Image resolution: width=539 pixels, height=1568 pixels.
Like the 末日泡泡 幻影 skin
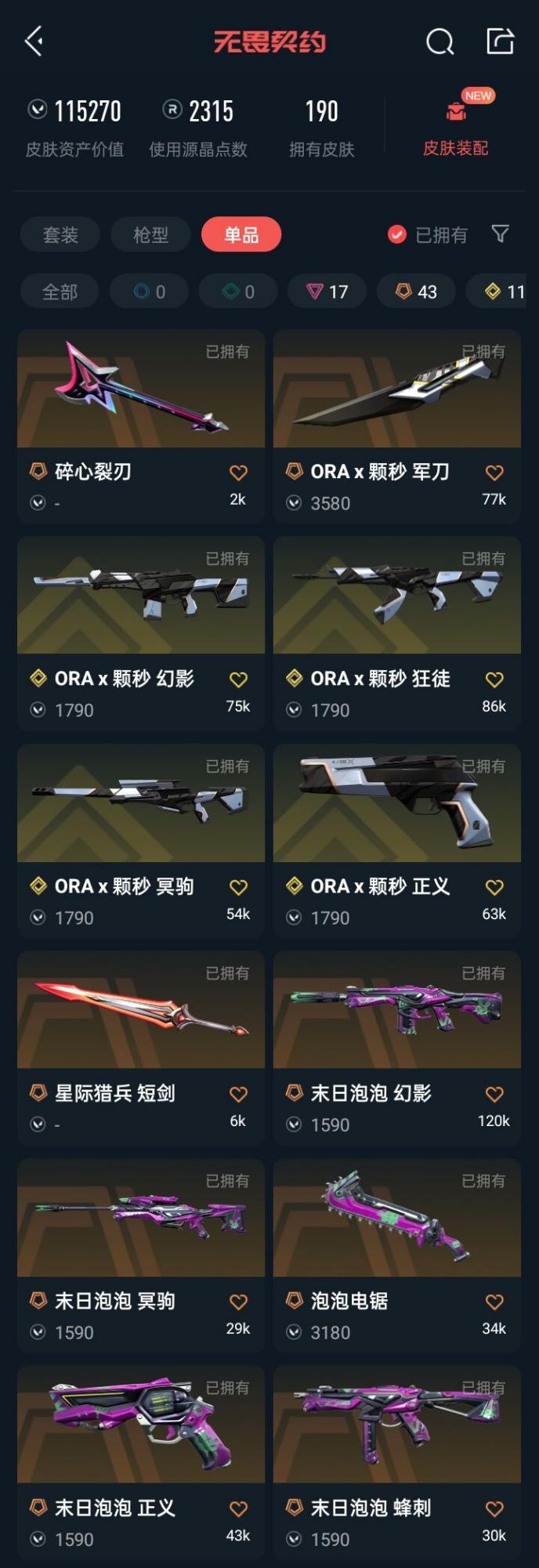(494, 1094)
